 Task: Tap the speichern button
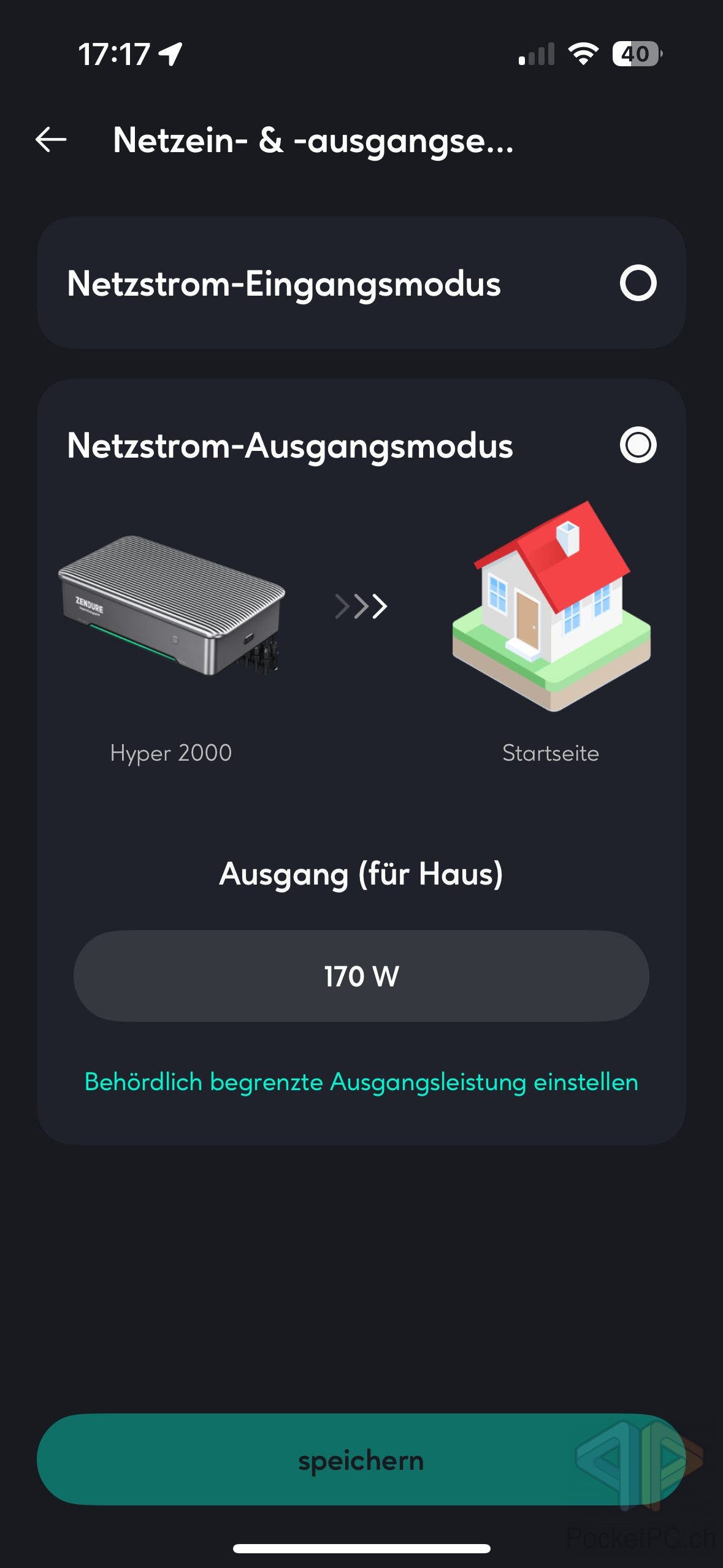pos(361,1460)
